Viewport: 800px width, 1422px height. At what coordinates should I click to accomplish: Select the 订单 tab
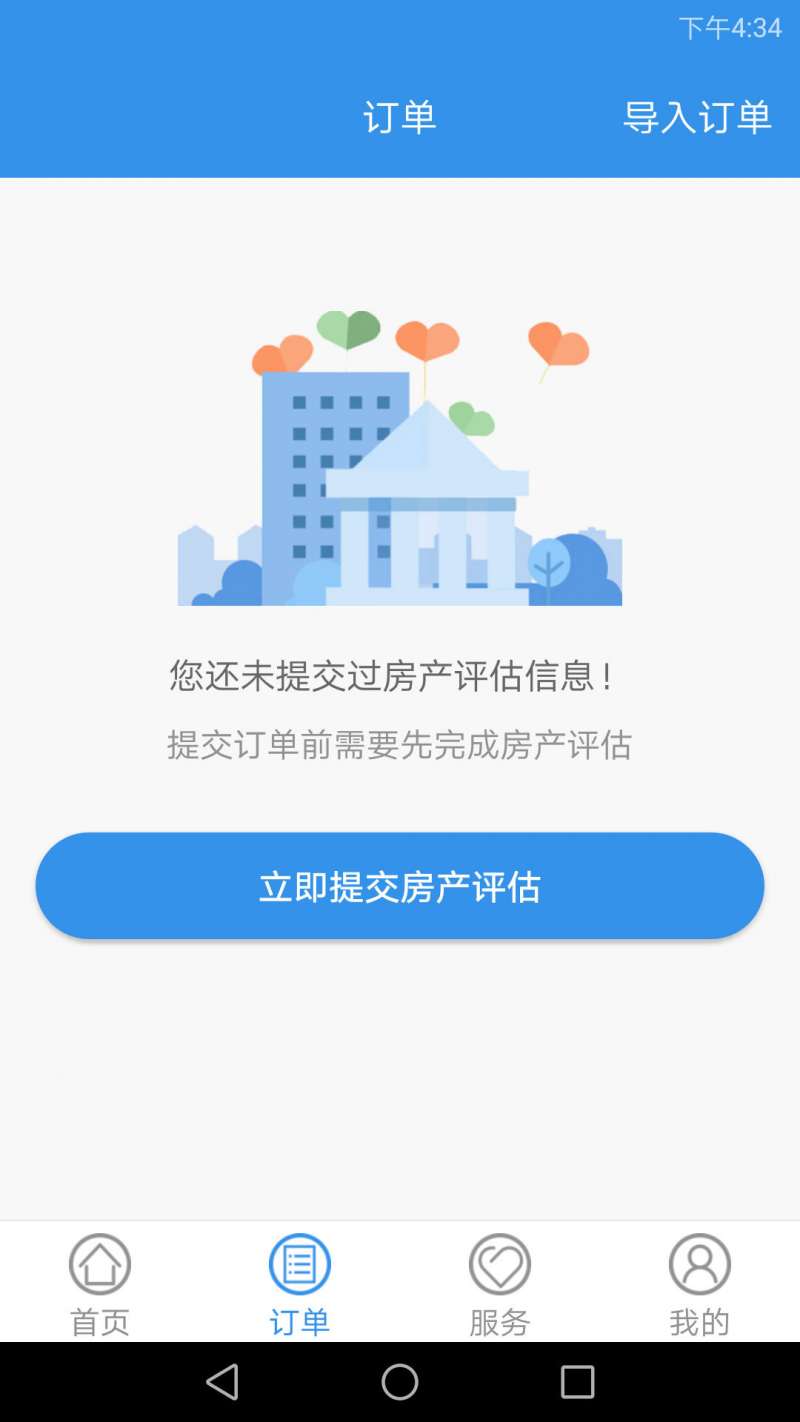click(x=300, y=1284)
